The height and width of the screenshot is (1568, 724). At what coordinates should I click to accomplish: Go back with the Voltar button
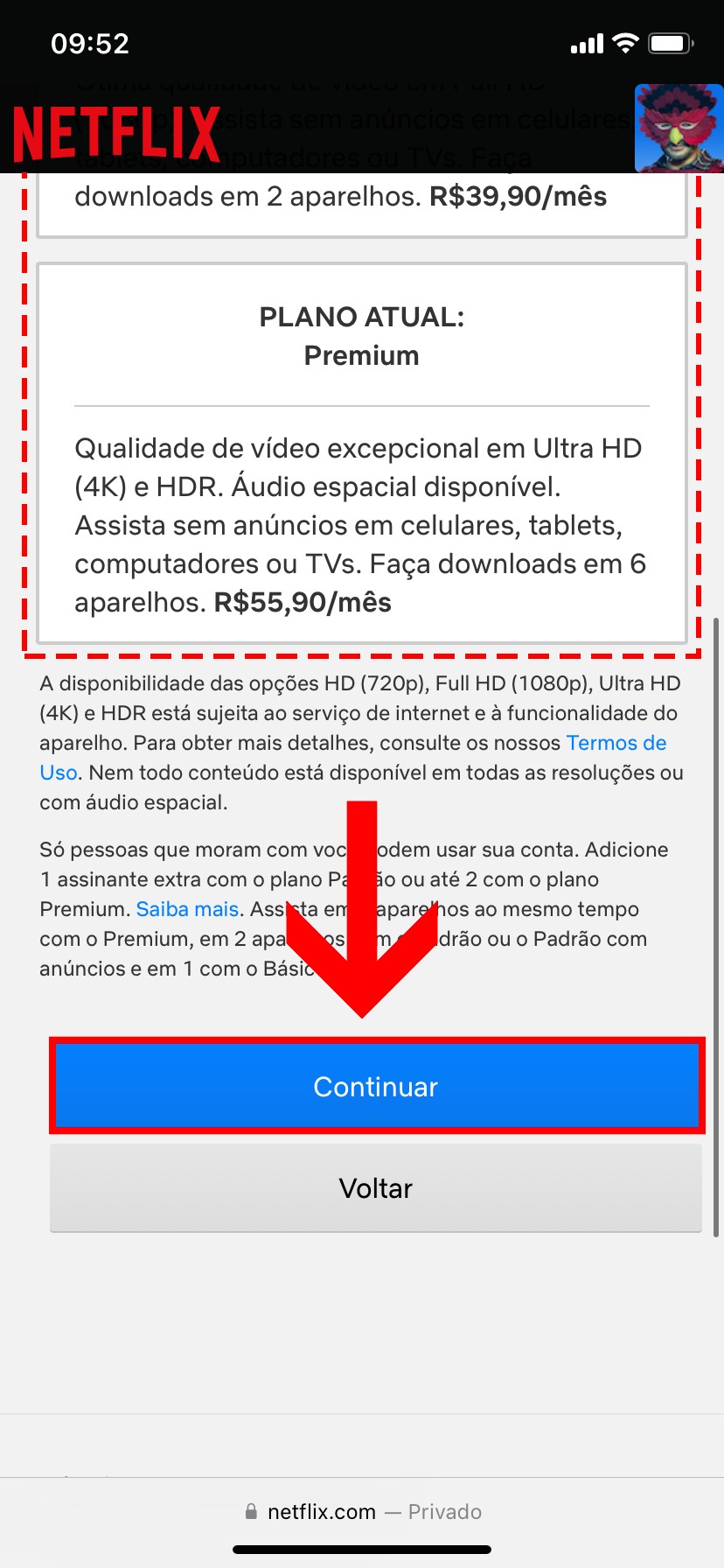click(376, 1188)
